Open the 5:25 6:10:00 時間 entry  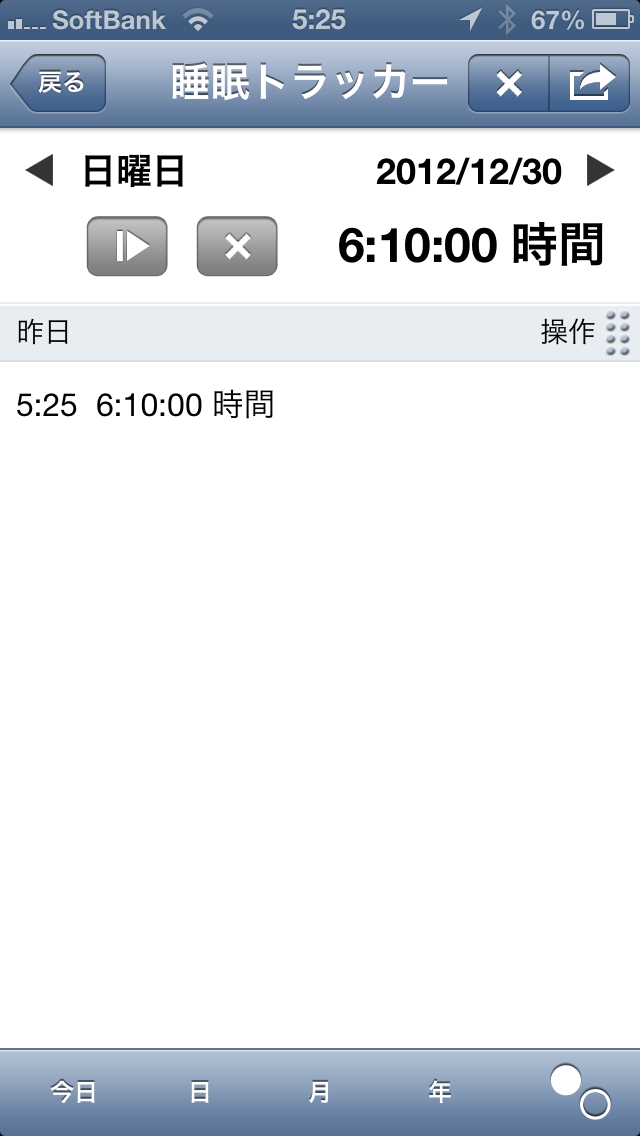[x=146, y=405]
